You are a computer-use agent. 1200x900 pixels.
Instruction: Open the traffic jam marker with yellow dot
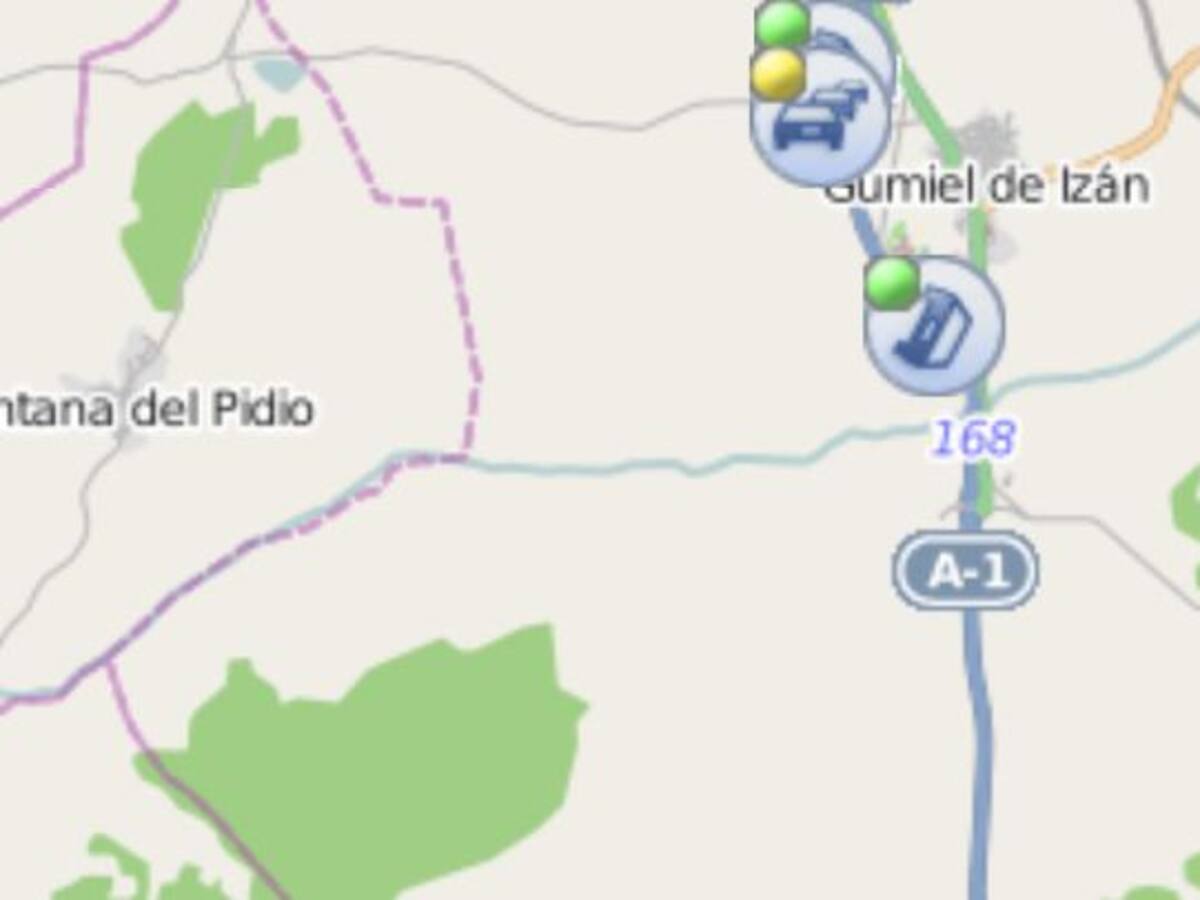click(820, 118)
